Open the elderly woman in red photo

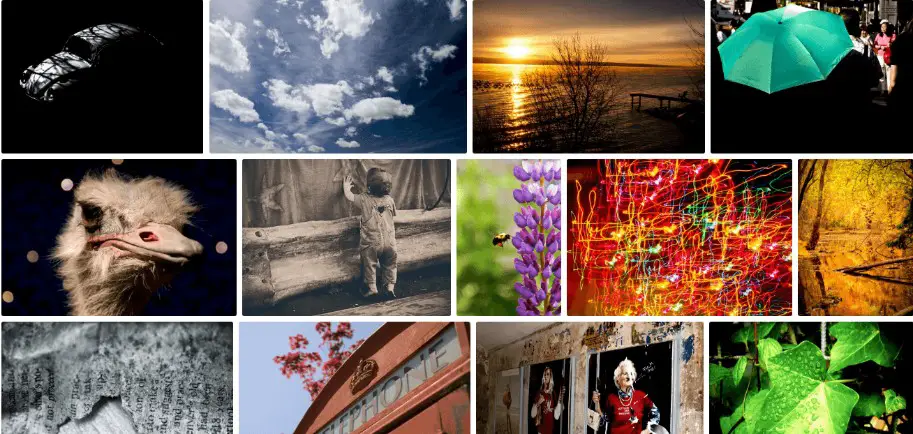pyautogui.click(x=589, y=378)
